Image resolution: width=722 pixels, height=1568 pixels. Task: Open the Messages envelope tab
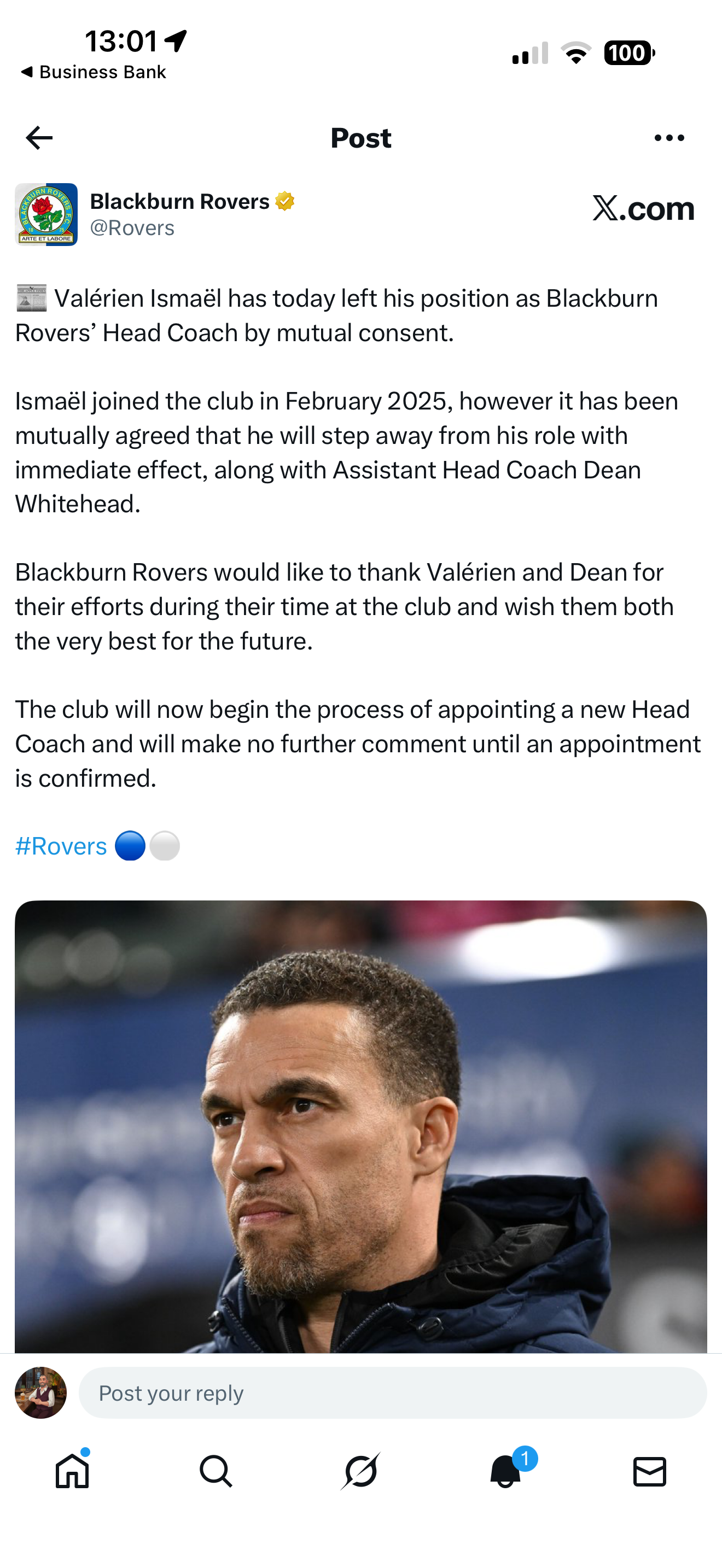click(650, 1472)
